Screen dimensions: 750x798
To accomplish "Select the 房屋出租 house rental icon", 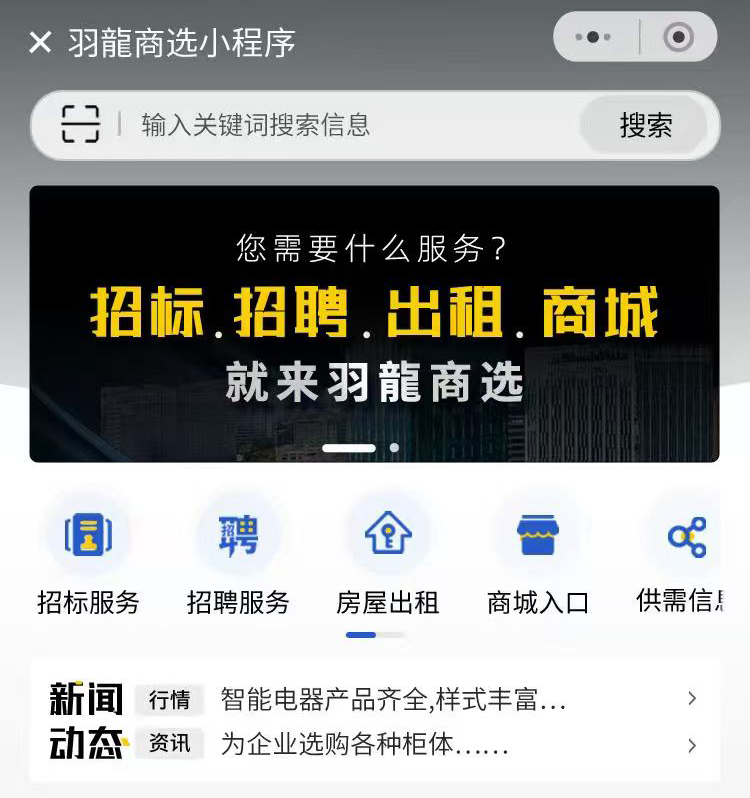I will pos(388,535).
